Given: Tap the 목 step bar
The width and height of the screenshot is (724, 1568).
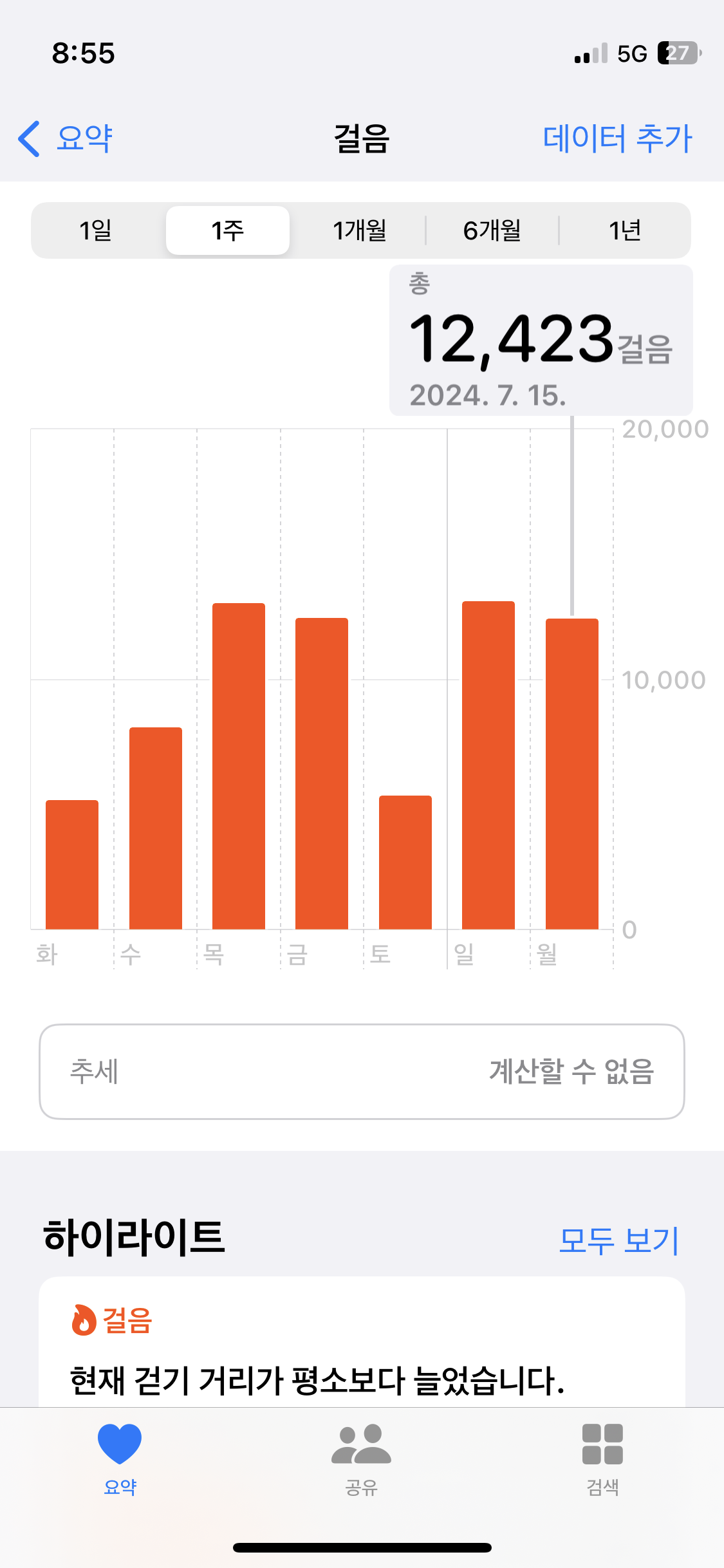Looking at the screenshot, I should point(239,766).
